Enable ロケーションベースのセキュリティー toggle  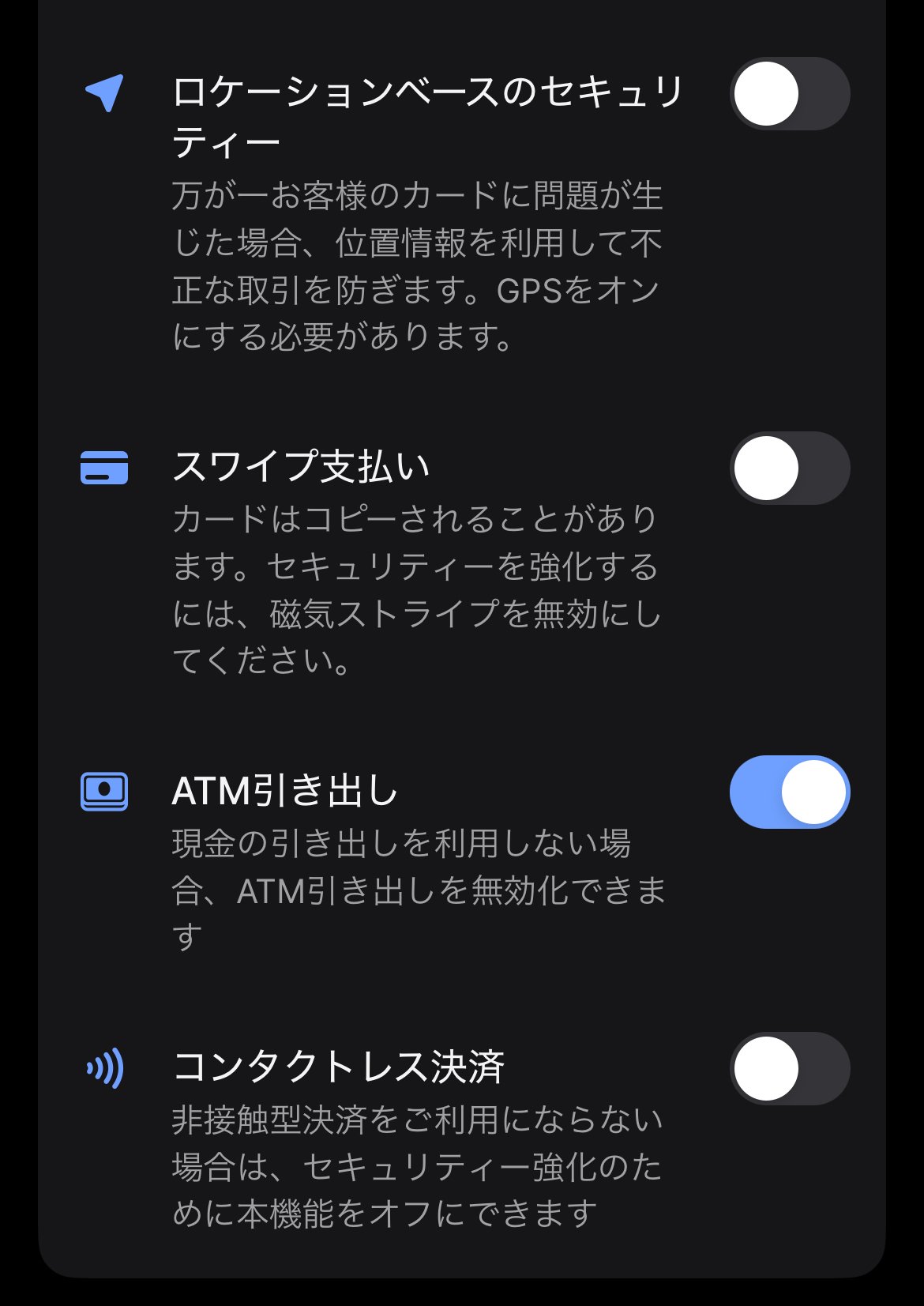click(x=789, y=95)
